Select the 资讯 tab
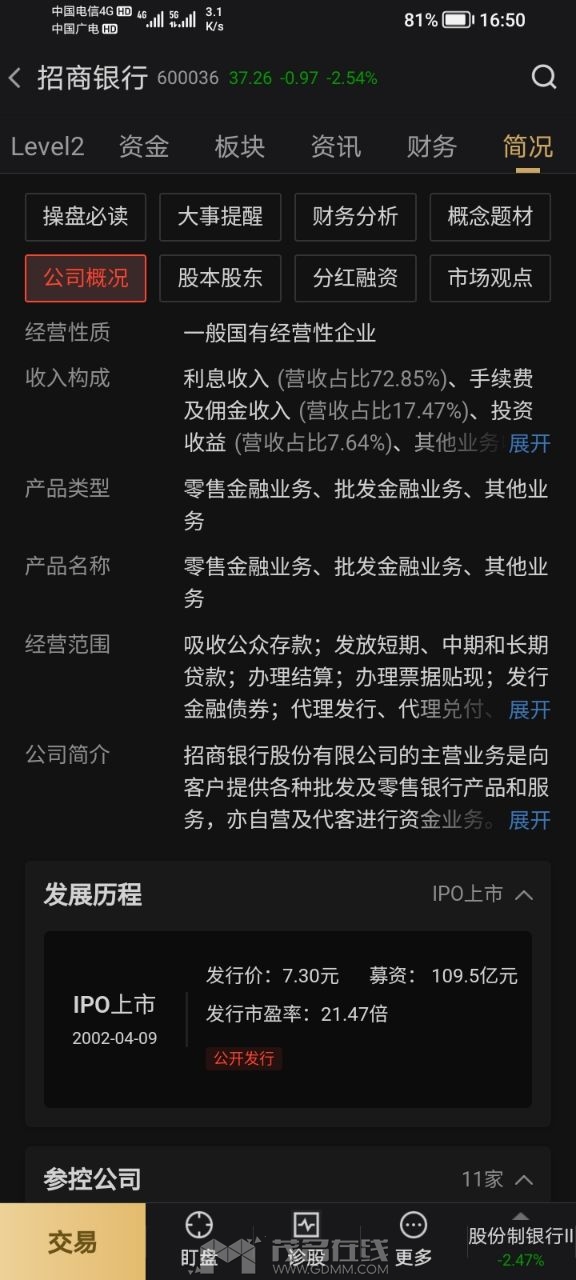The width and height of the screenshot is (576, 1280). [x=336, y=147]
